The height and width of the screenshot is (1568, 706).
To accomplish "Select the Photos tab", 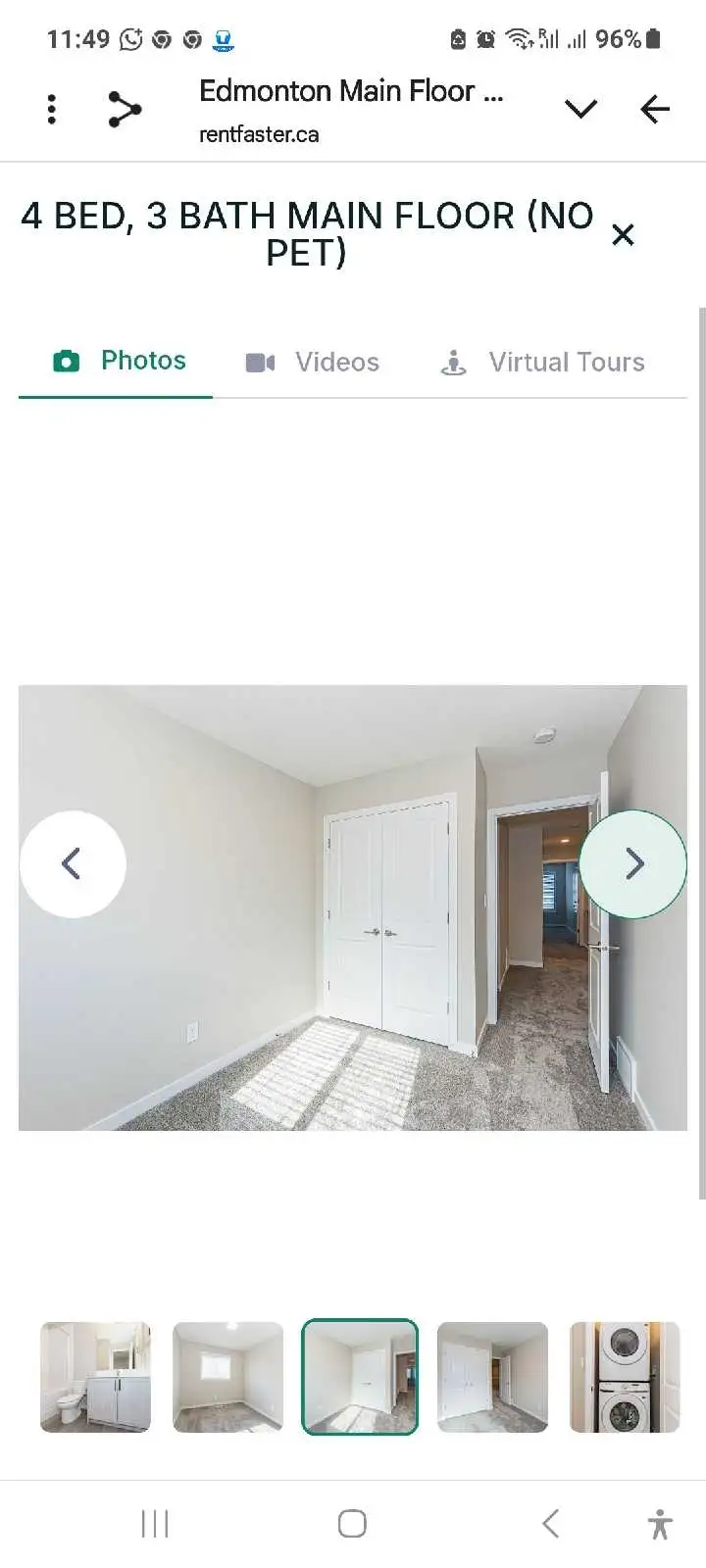I will (x=120, y=362).
